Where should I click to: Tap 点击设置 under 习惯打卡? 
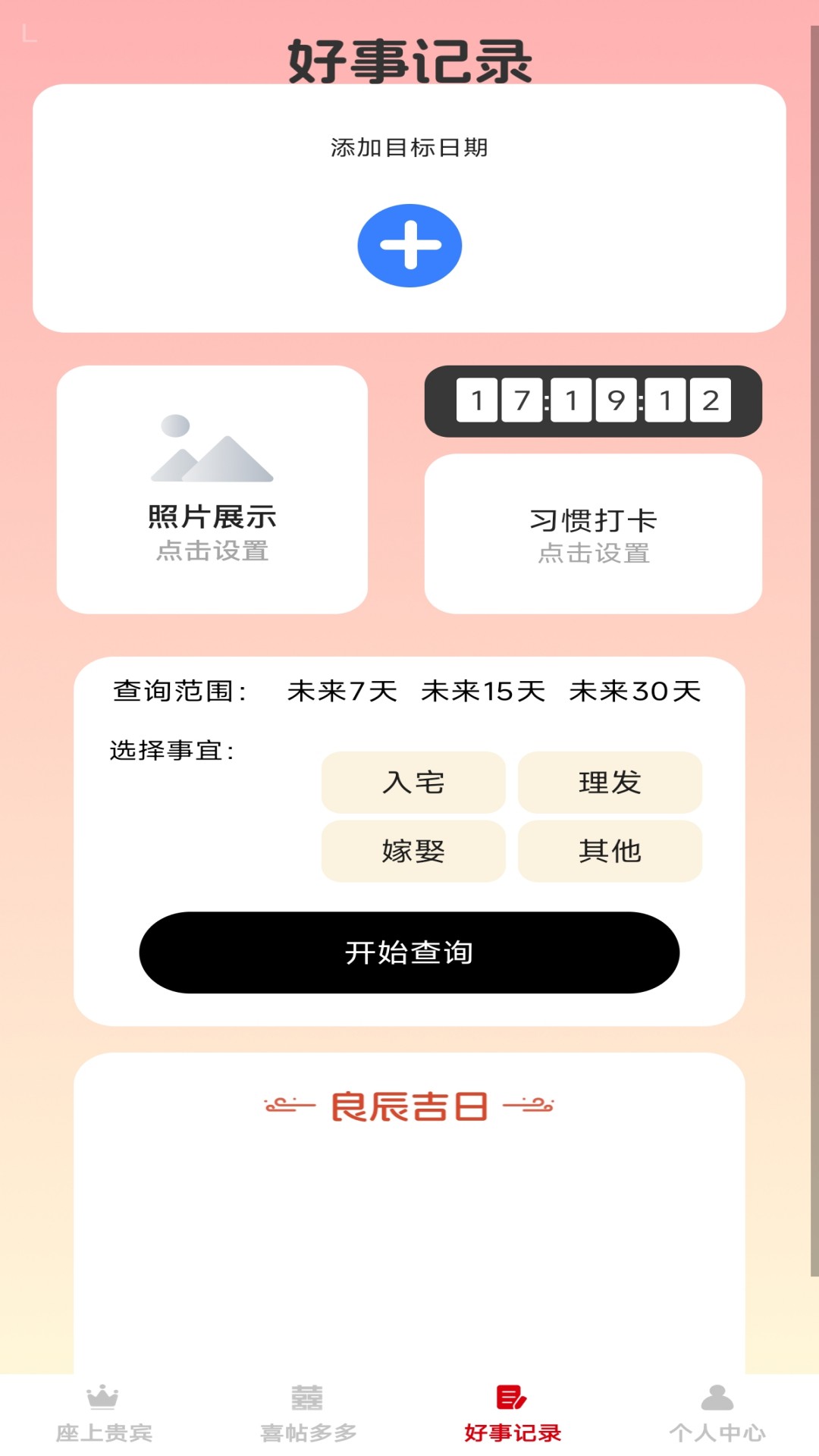point(596,553)
